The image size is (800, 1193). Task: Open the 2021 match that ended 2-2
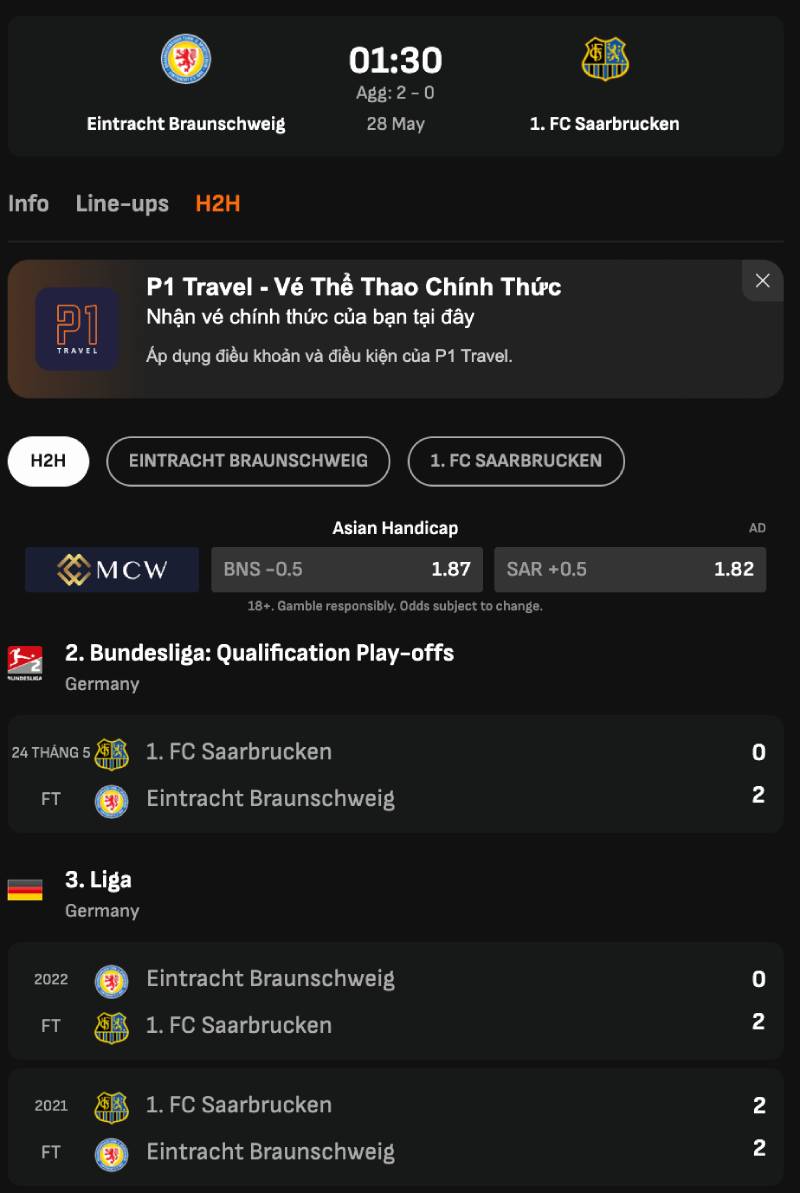coord(395,1129)
